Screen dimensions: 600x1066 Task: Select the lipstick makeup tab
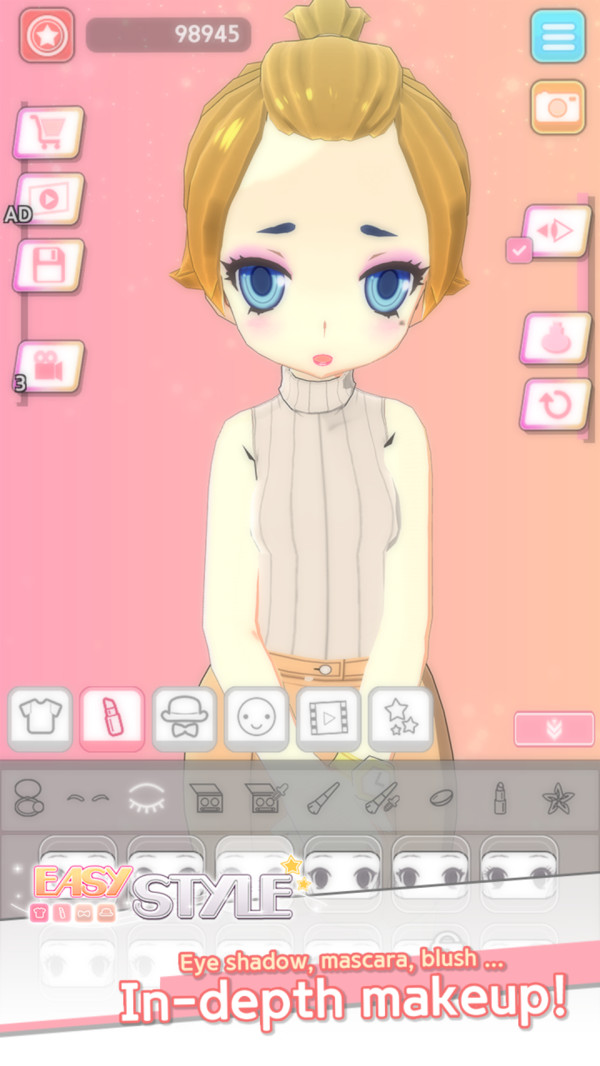click(x=112, y=718)
